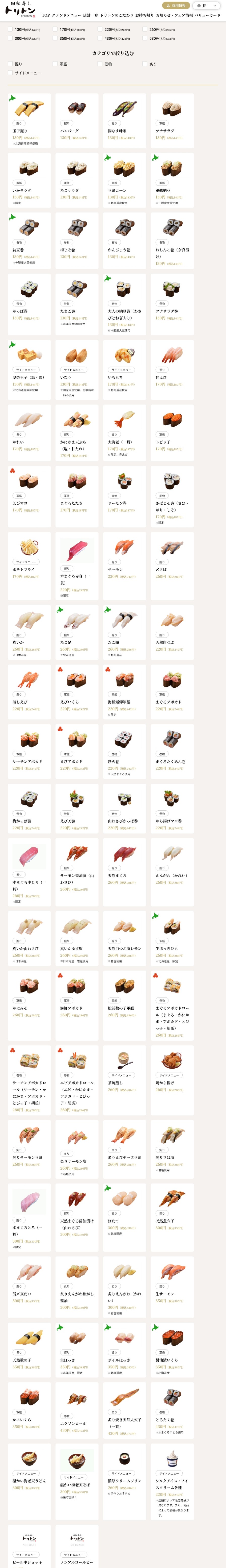The width and height of the screenshot is (226, 1568).
Task: Check the 130円 price filter
Action: click(10, 29)
